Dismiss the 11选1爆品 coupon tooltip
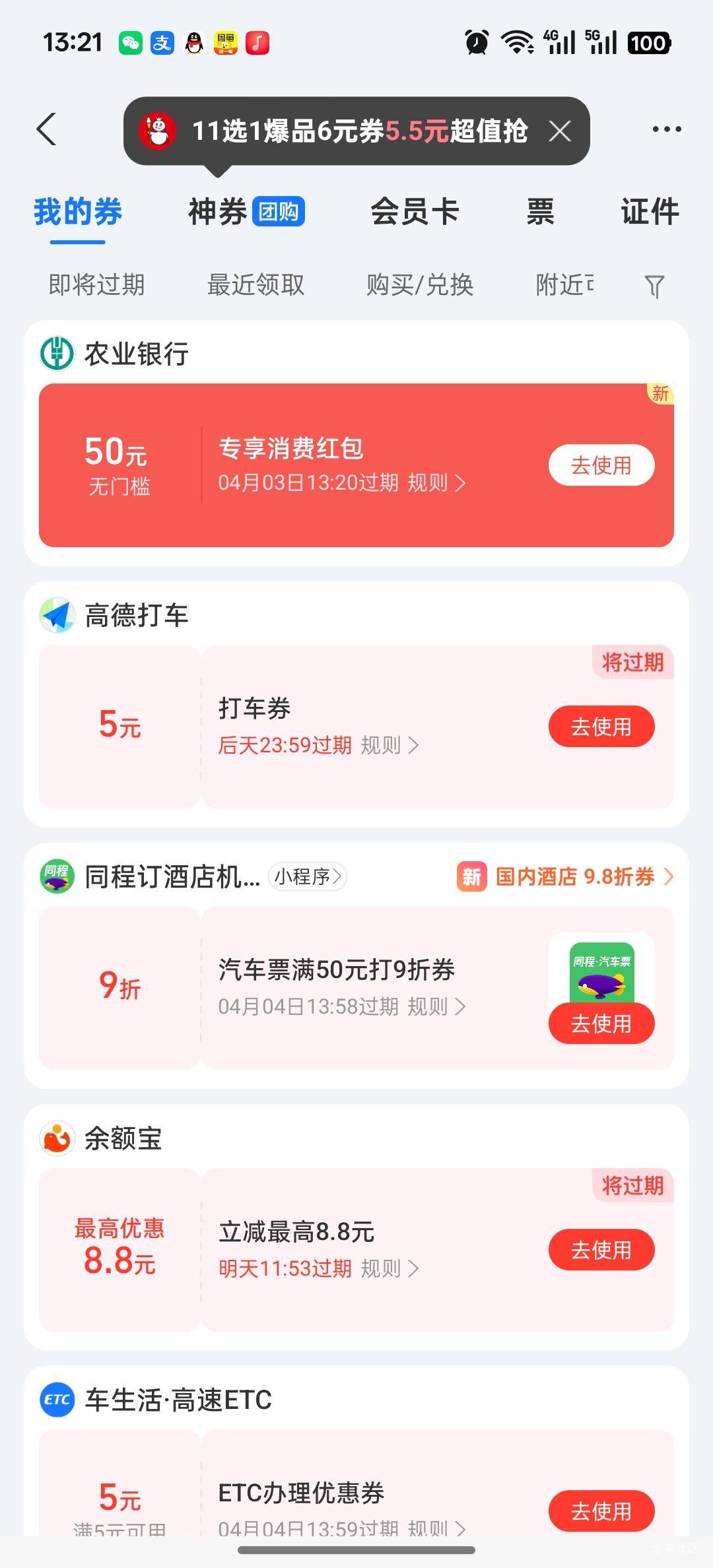Viewport: 713px width, 1568px height. click(x=560, y=131)
